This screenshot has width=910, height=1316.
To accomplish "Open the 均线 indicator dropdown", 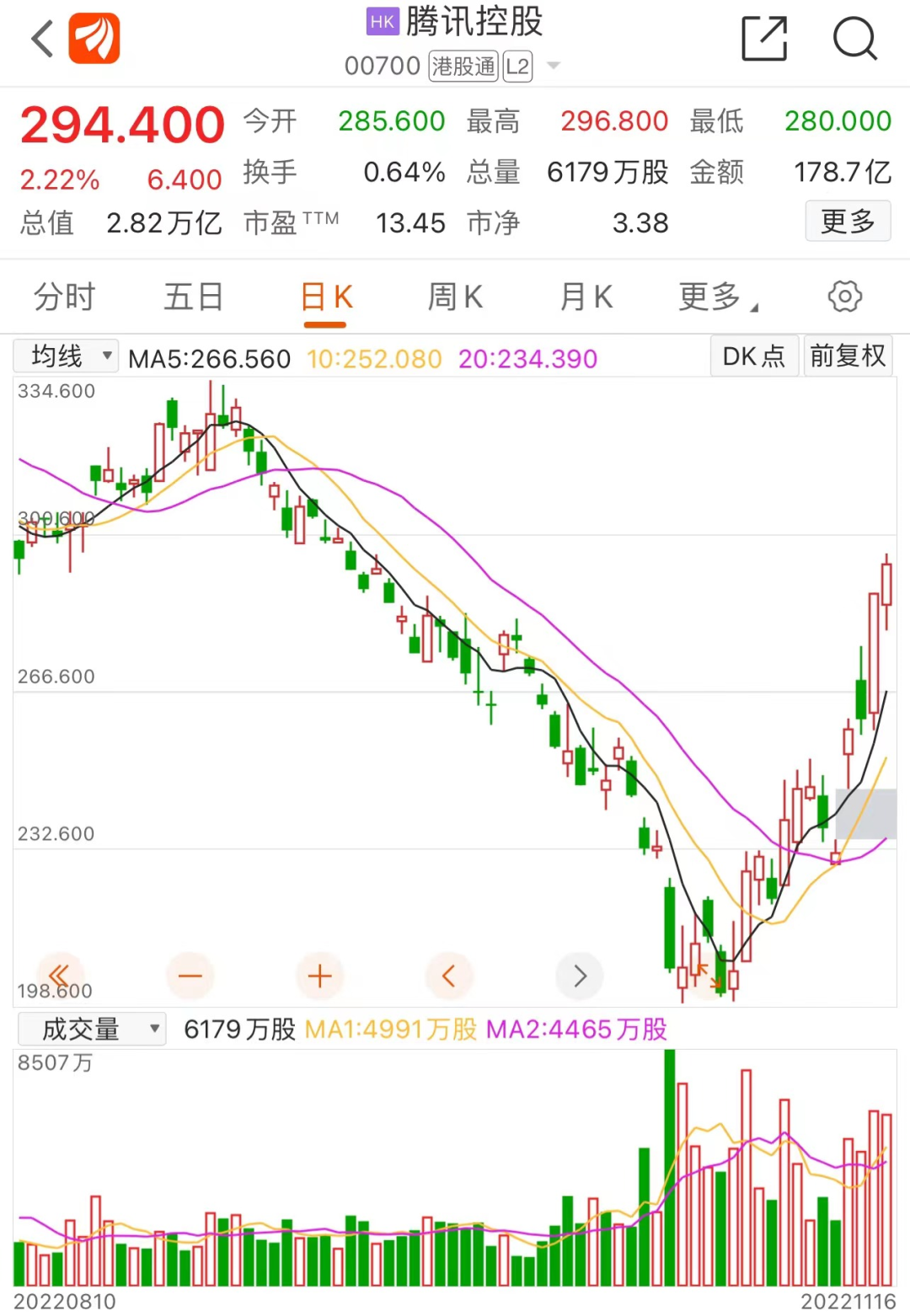I will pyautogui.click(x=66, y=356).
